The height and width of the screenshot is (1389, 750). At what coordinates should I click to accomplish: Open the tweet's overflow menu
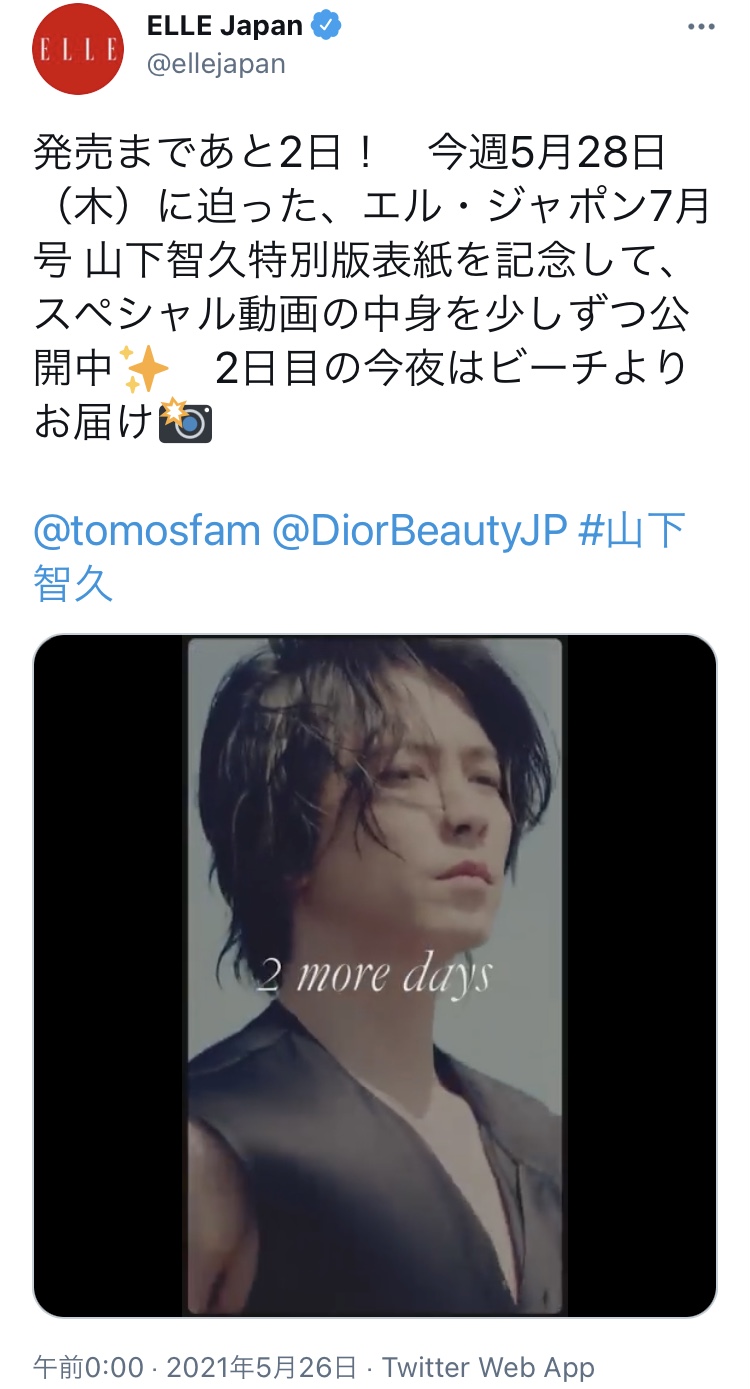(x=701, y=27)
